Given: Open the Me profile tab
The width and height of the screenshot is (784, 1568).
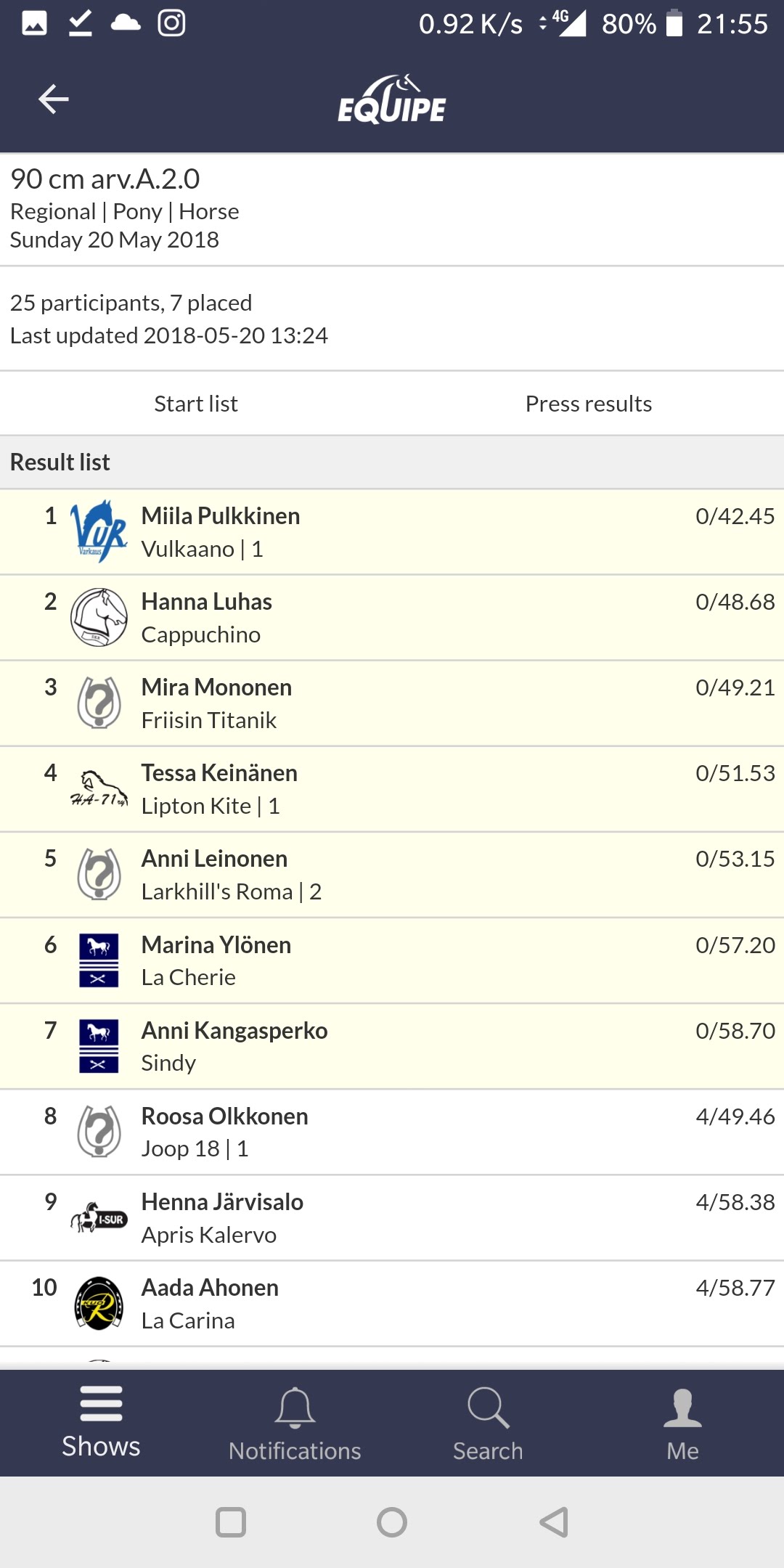Looking at the screenshot, I should [x=682, y=1423].
